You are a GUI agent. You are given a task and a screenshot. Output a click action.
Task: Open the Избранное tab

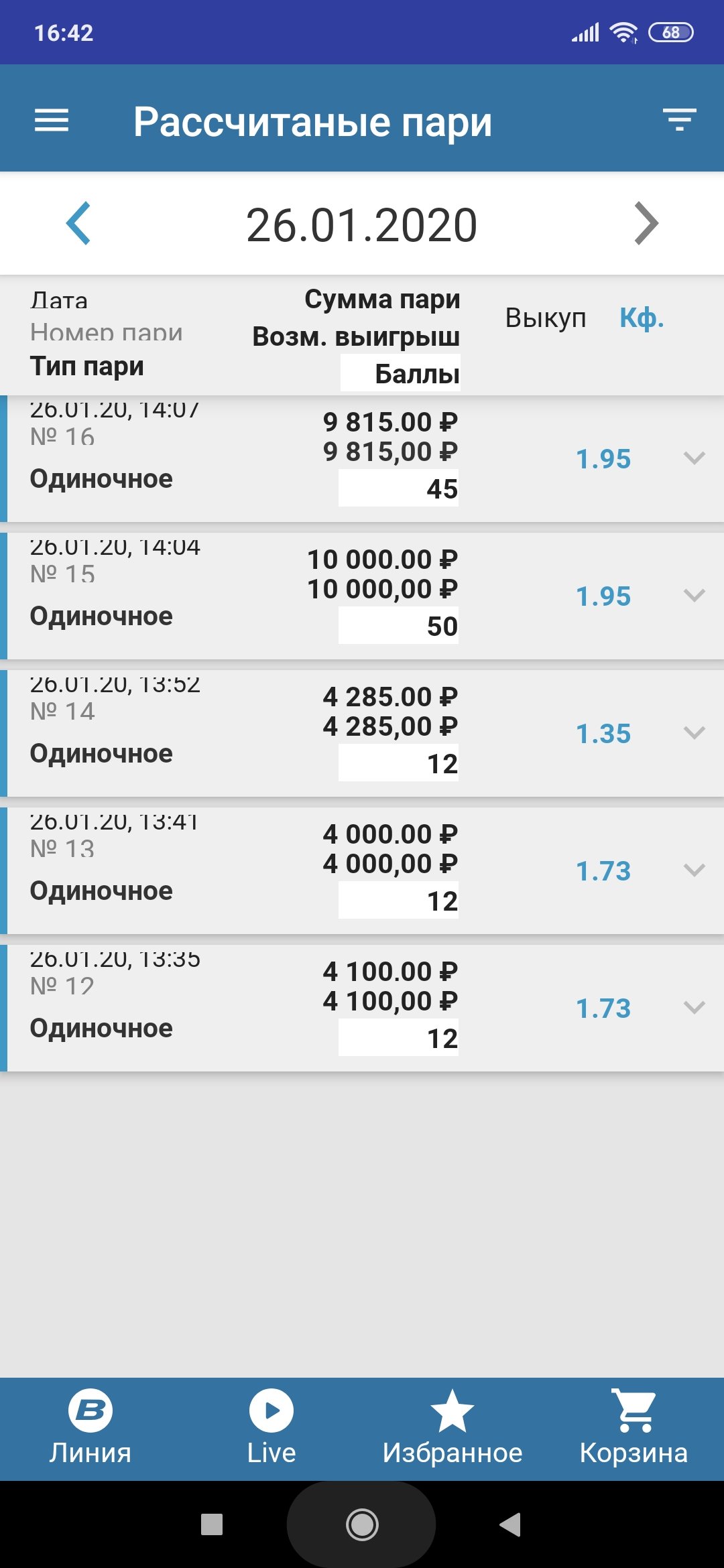[x=452, y=1429]
